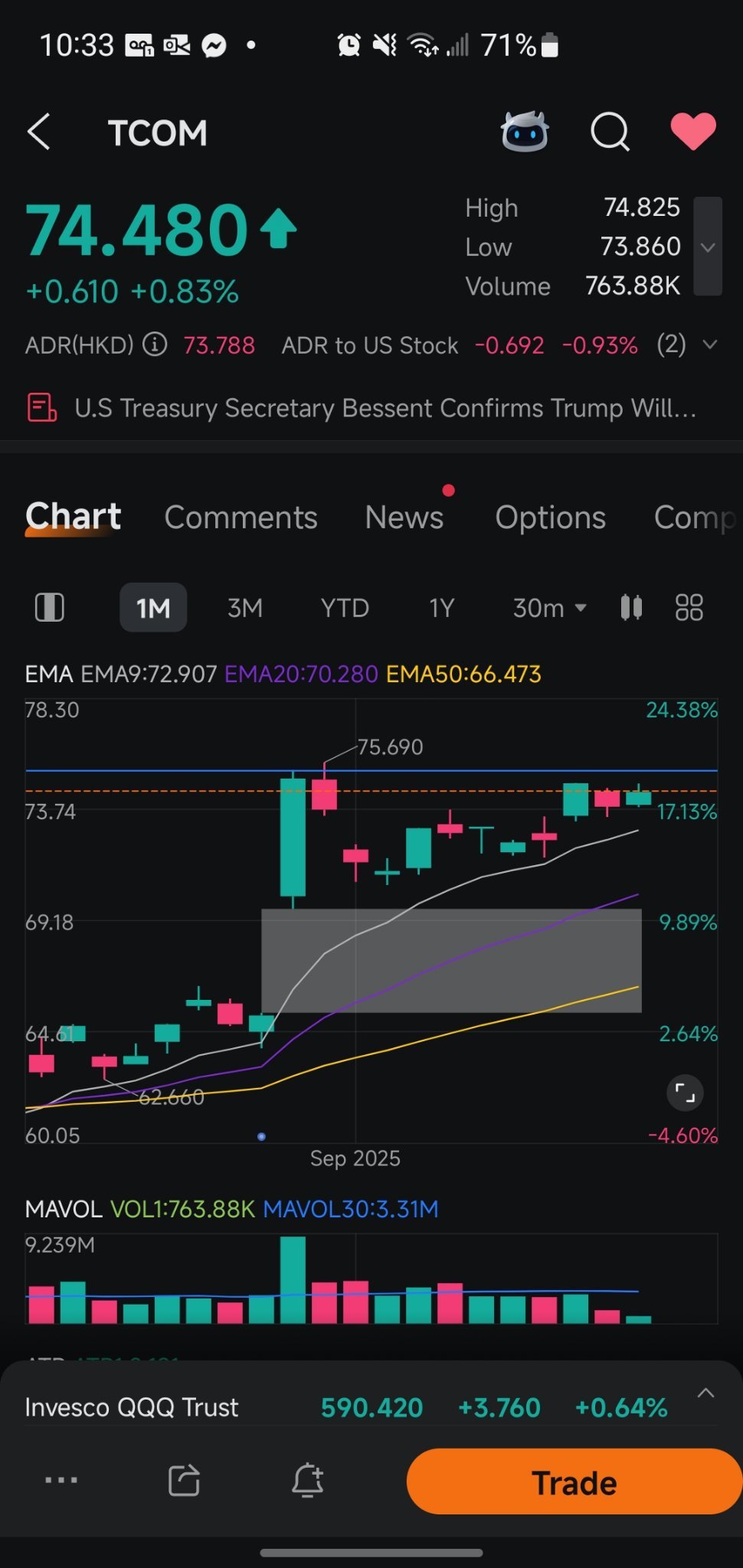Select the YTD chart range
Screen dimensions: 743x1568
[345, 608]
